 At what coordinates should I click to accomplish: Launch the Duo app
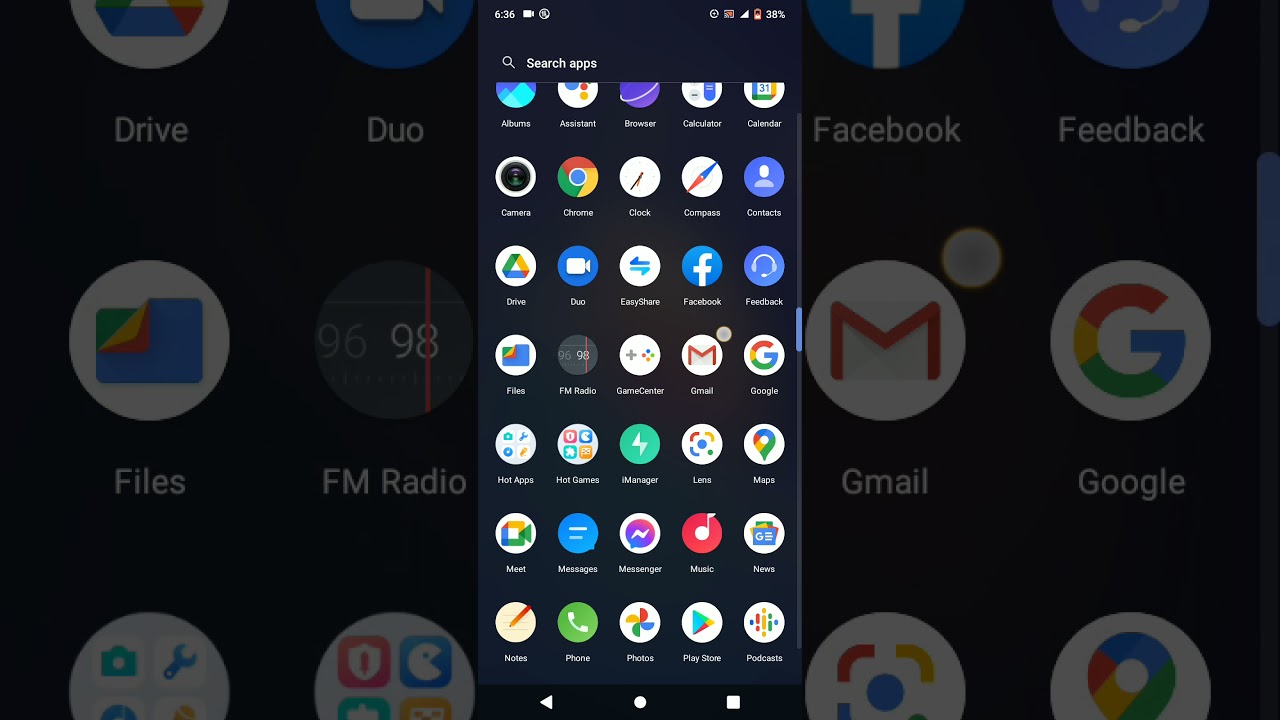coord(578,267)
